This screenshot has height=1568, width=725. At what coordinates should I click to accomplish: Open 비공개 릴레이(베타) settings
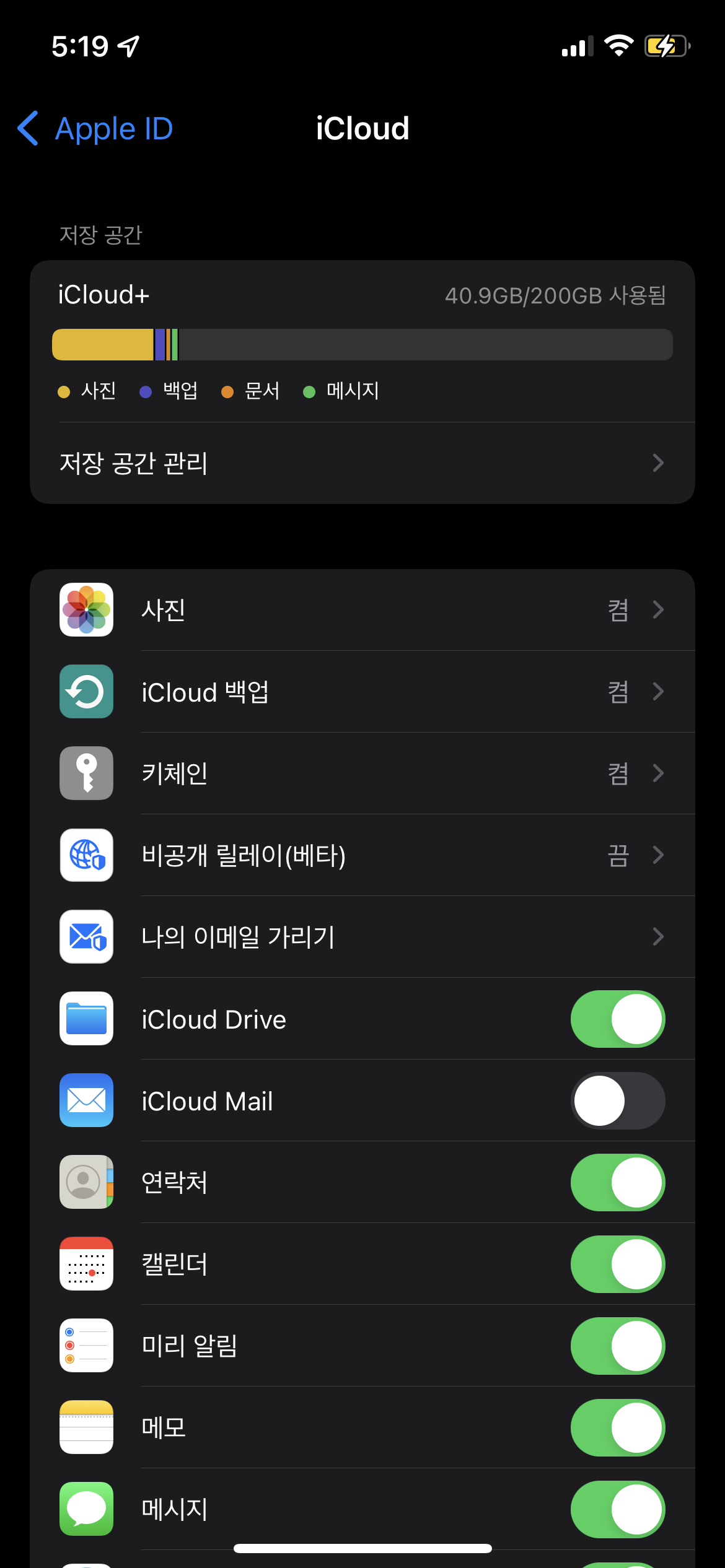[x=362, y=855]
